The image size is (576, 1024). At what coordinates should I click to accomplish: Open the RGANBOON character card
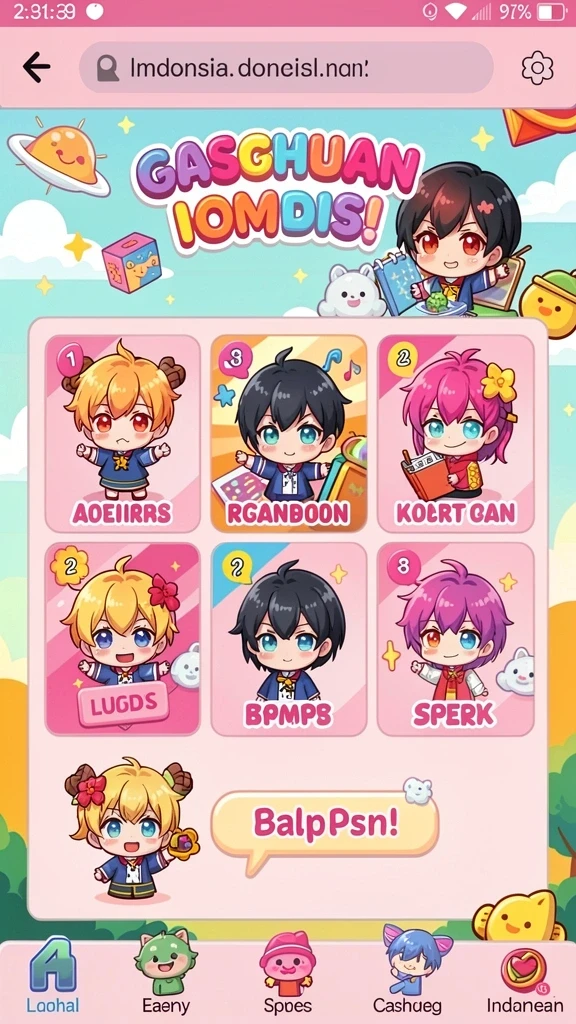289,434
